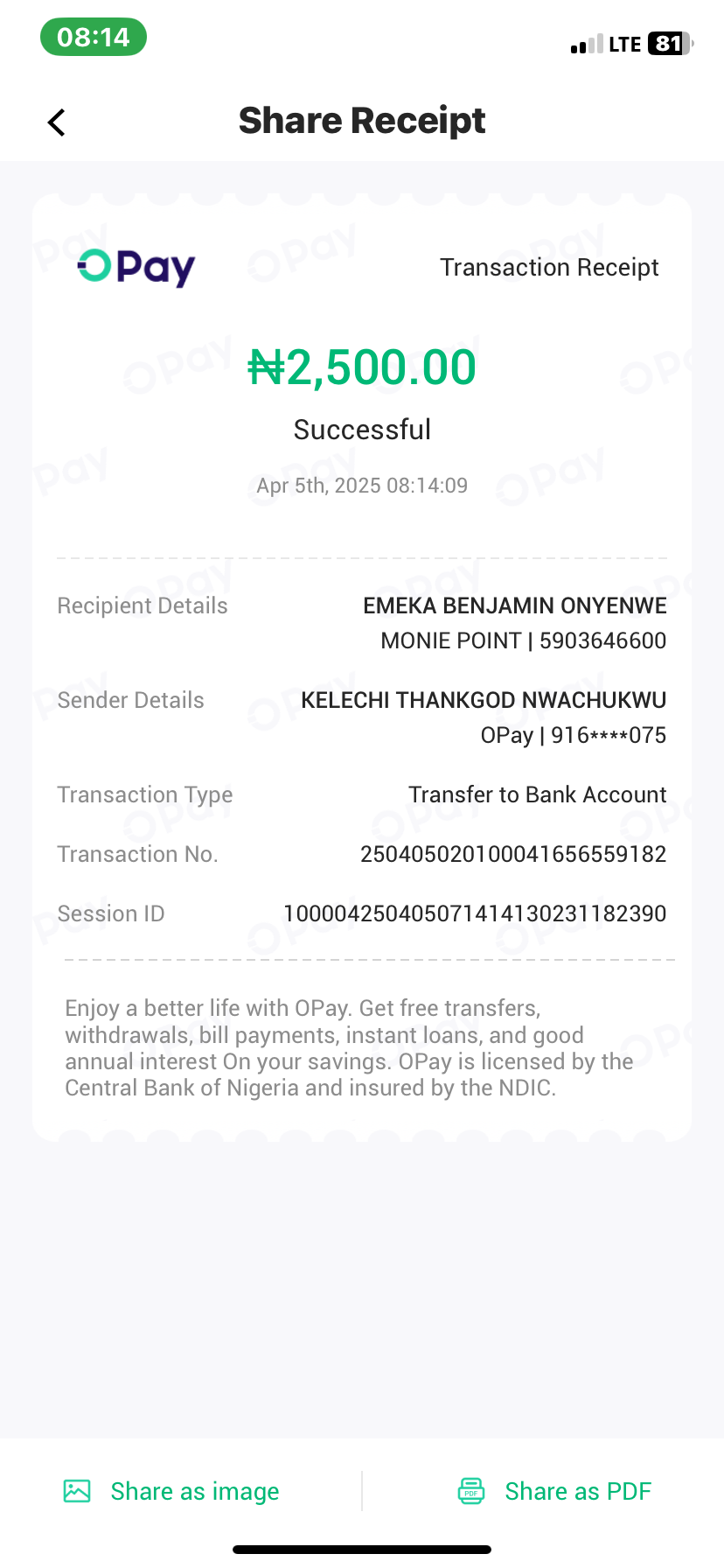
Task: Share the receipt as image
Action: click(x=172, y=1491)
